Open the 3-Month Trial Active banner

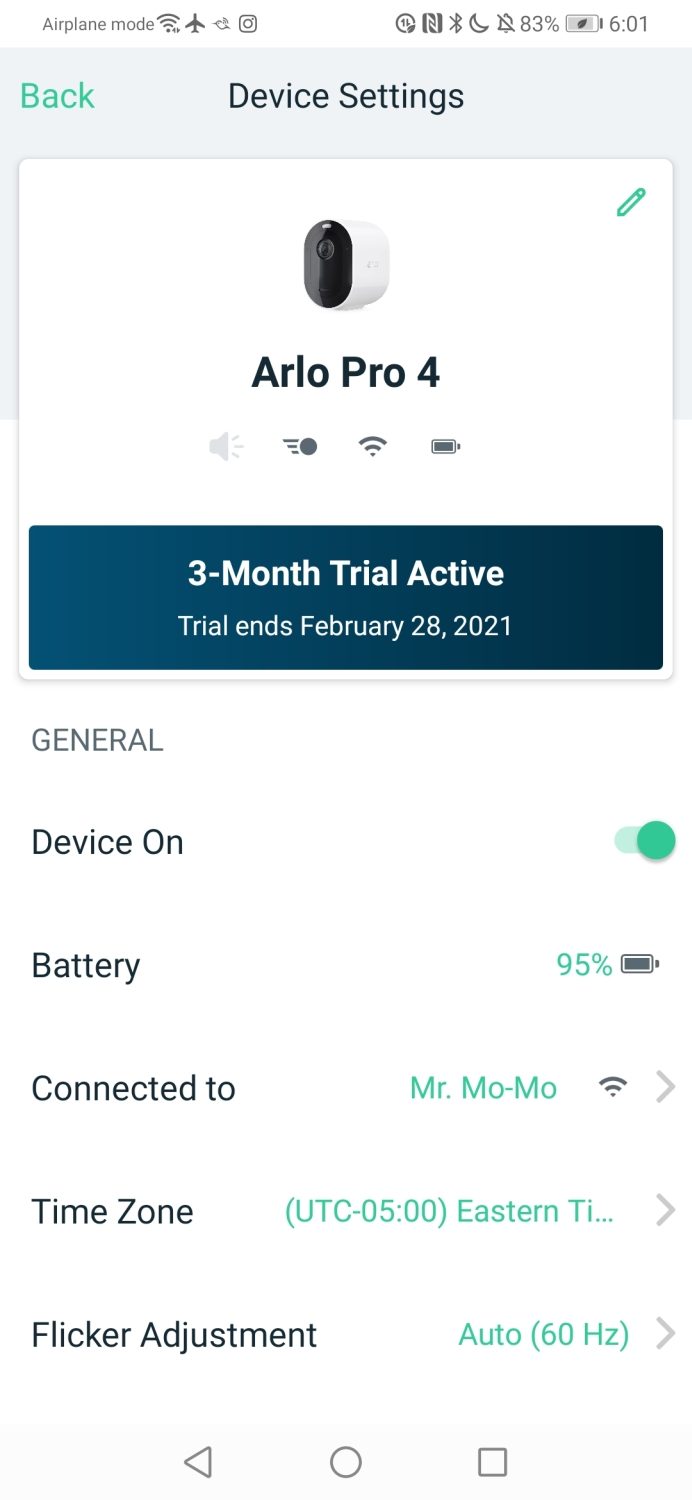(346, 597)
